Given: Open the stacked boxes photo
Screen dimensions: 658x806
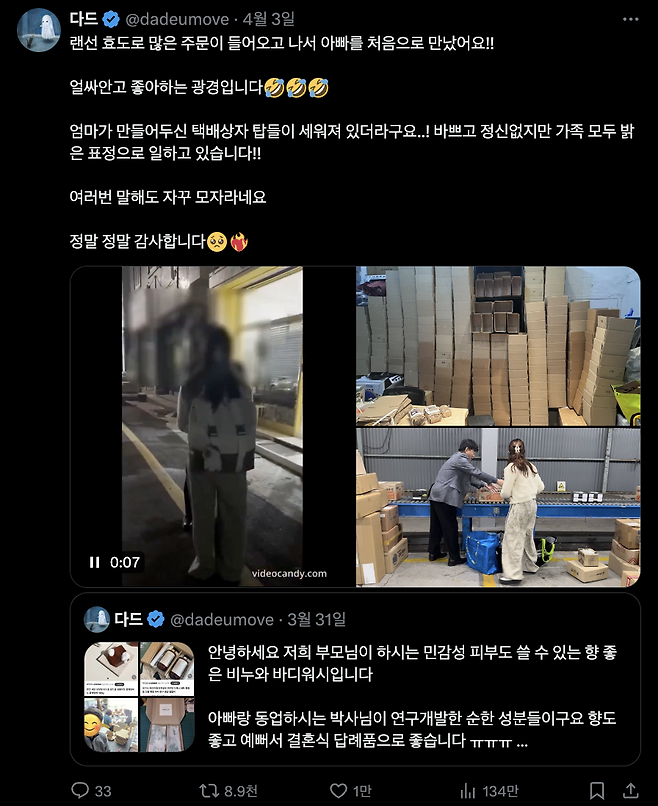Looking at the screenshot, I should pyautogui.click(x=498, y=345).
